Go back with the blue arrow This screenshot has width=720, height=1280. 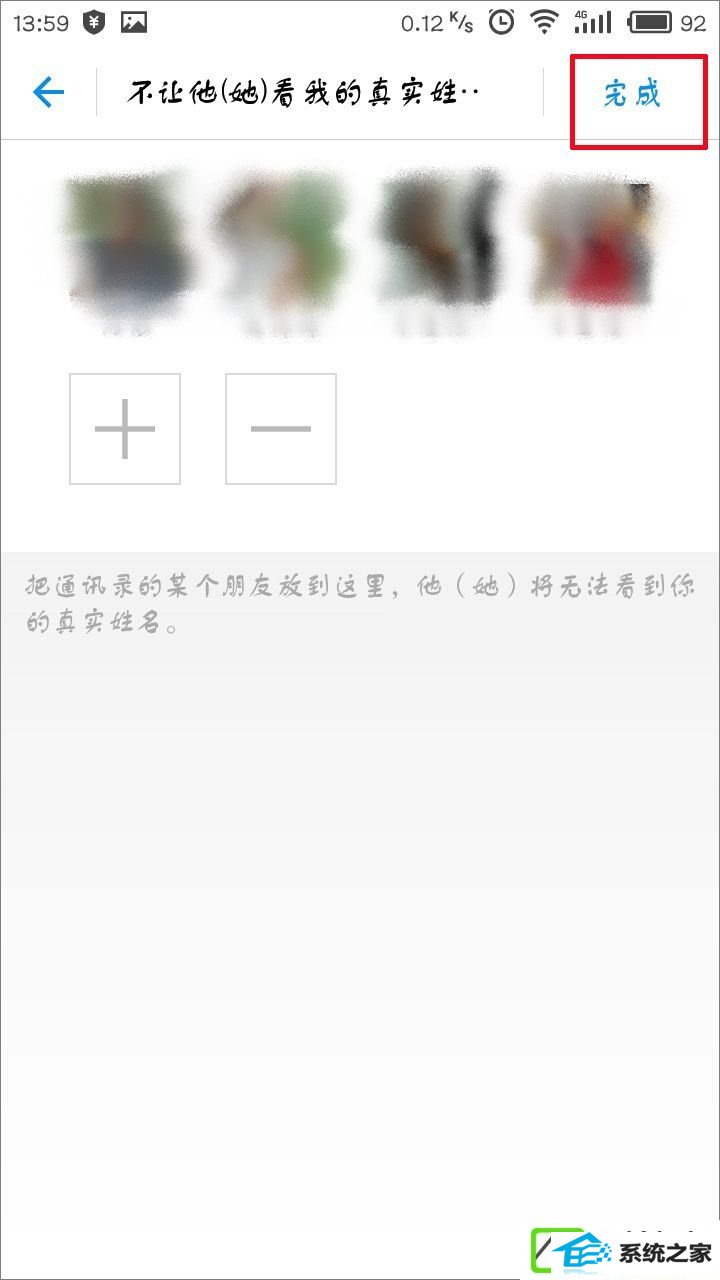[x=48, y=94]
